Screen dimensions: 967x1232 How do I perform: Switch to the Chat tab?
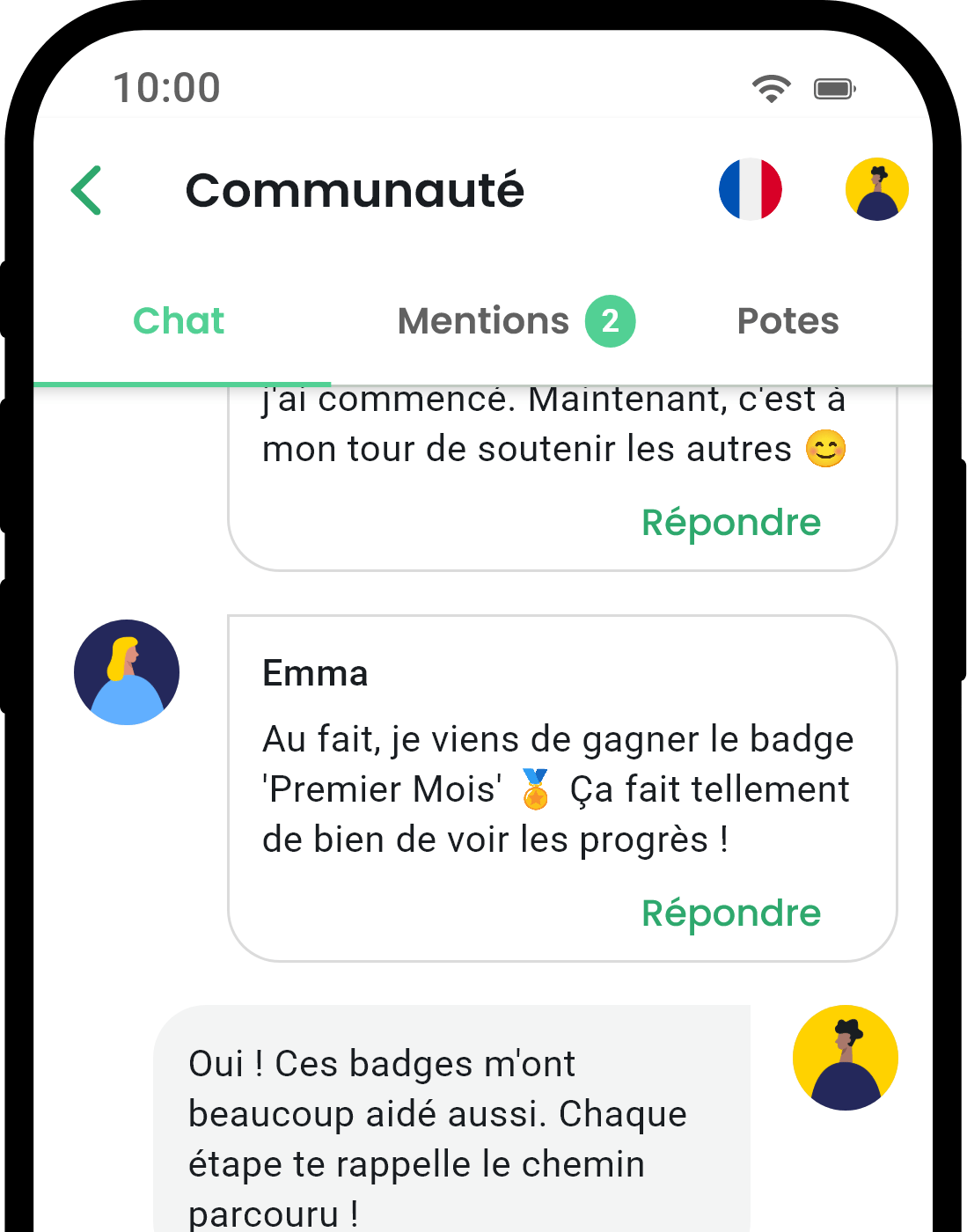coord(179,321)
